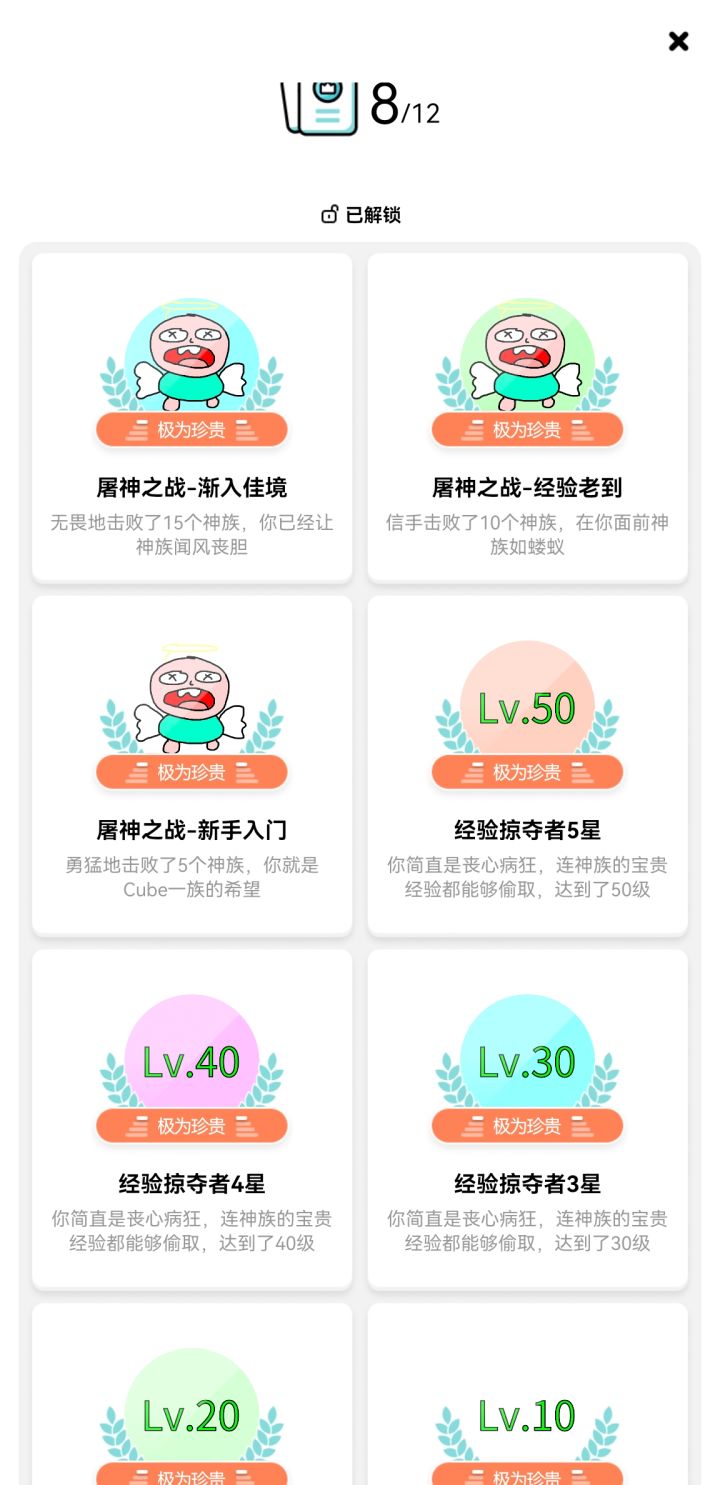720x1485 pixels.
Task: Open the 屠神之战-渐入佳境 achievement card
Action: [x=191, y=415]
